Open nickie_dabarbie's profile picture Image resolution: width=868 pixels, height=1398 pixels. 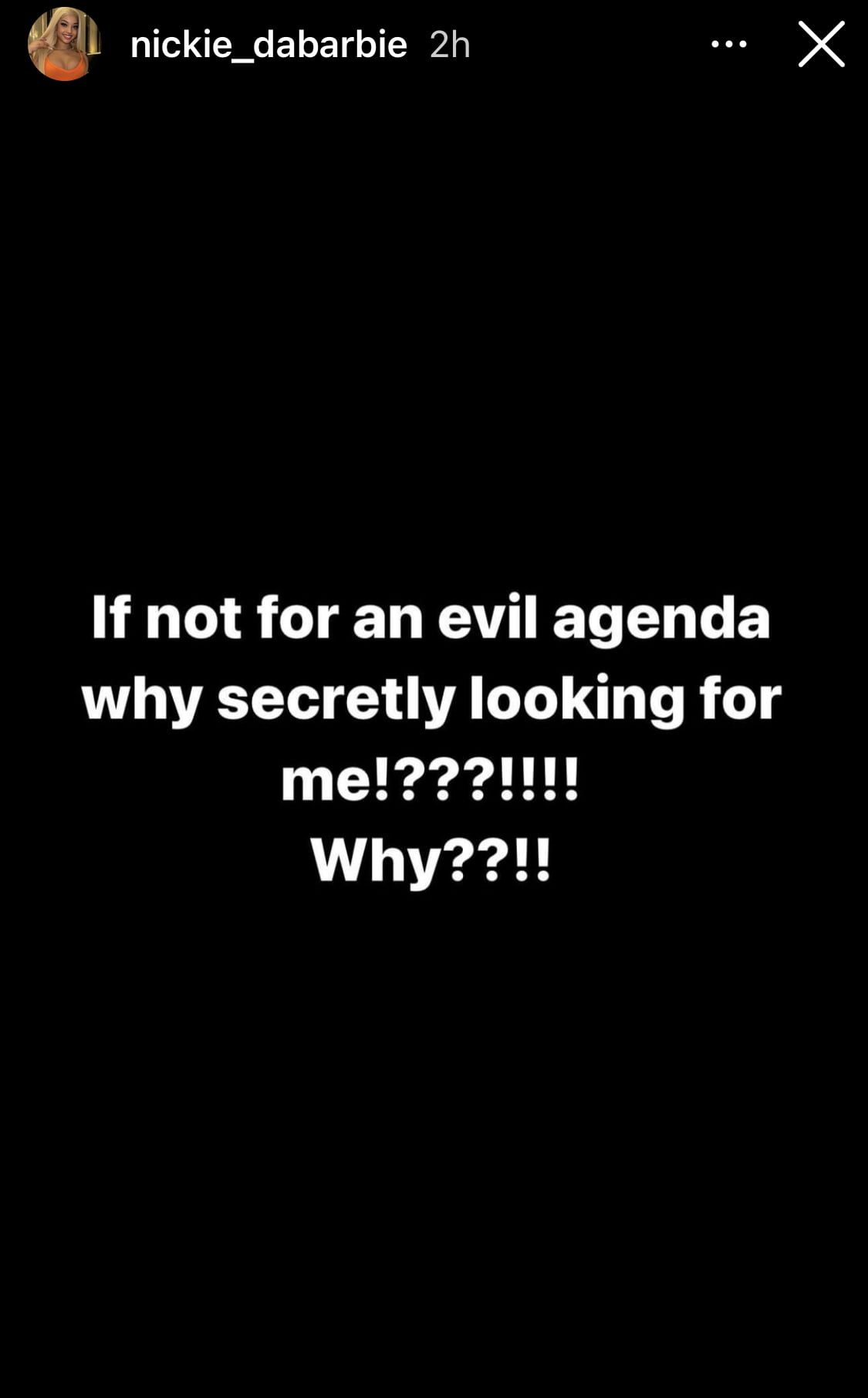tap(64, 44)
